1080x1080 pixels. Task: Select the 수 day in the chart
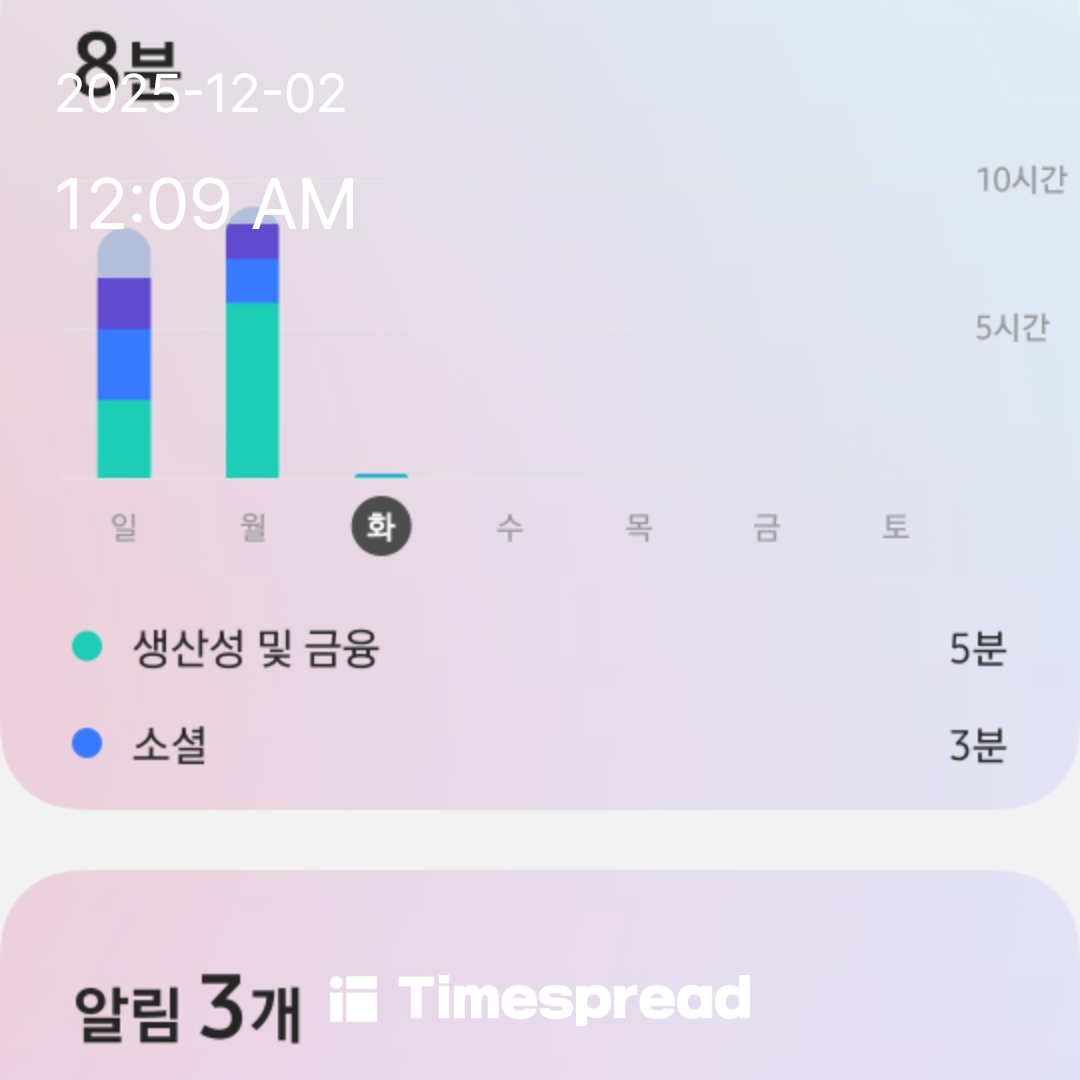(510, 527)
